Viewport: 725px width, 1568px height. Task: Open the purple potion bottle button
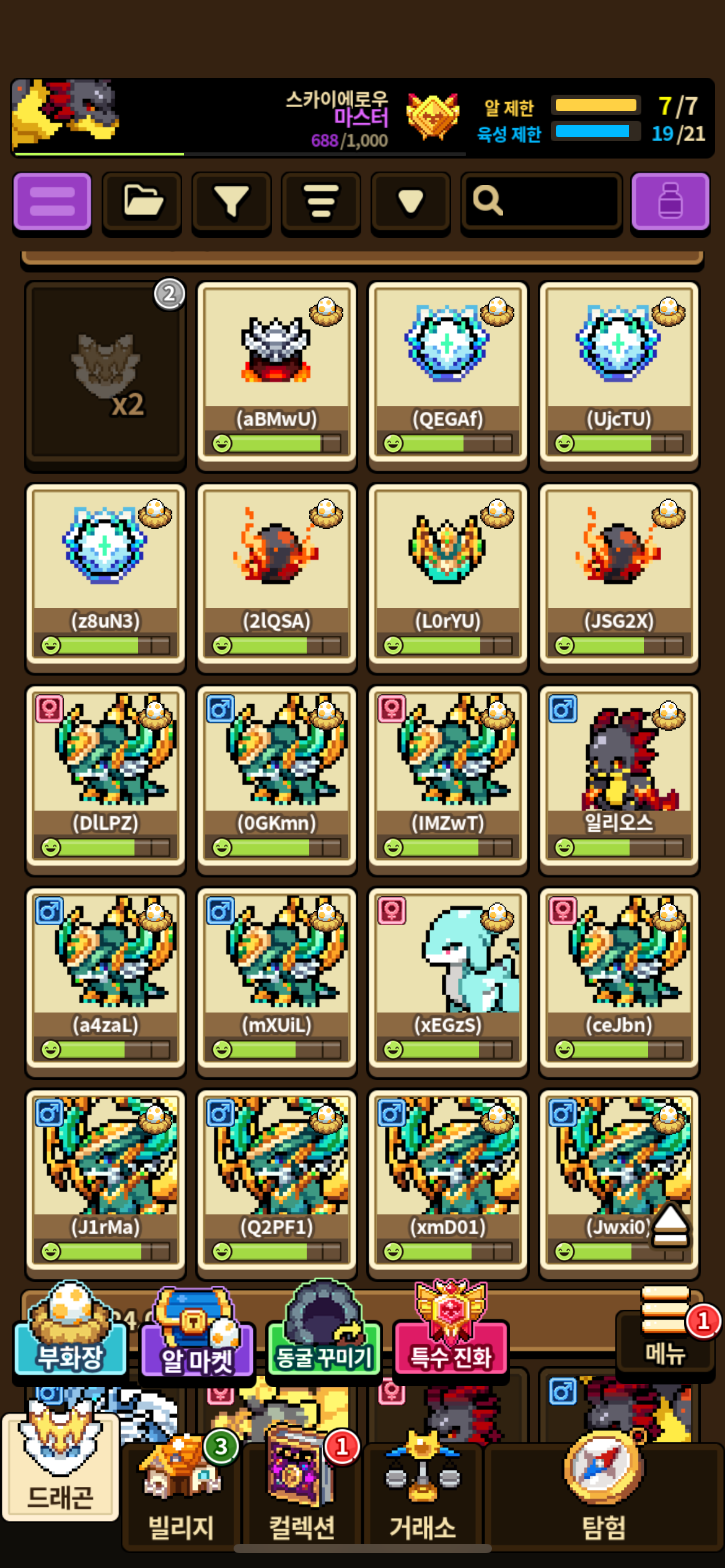(670, 202)
